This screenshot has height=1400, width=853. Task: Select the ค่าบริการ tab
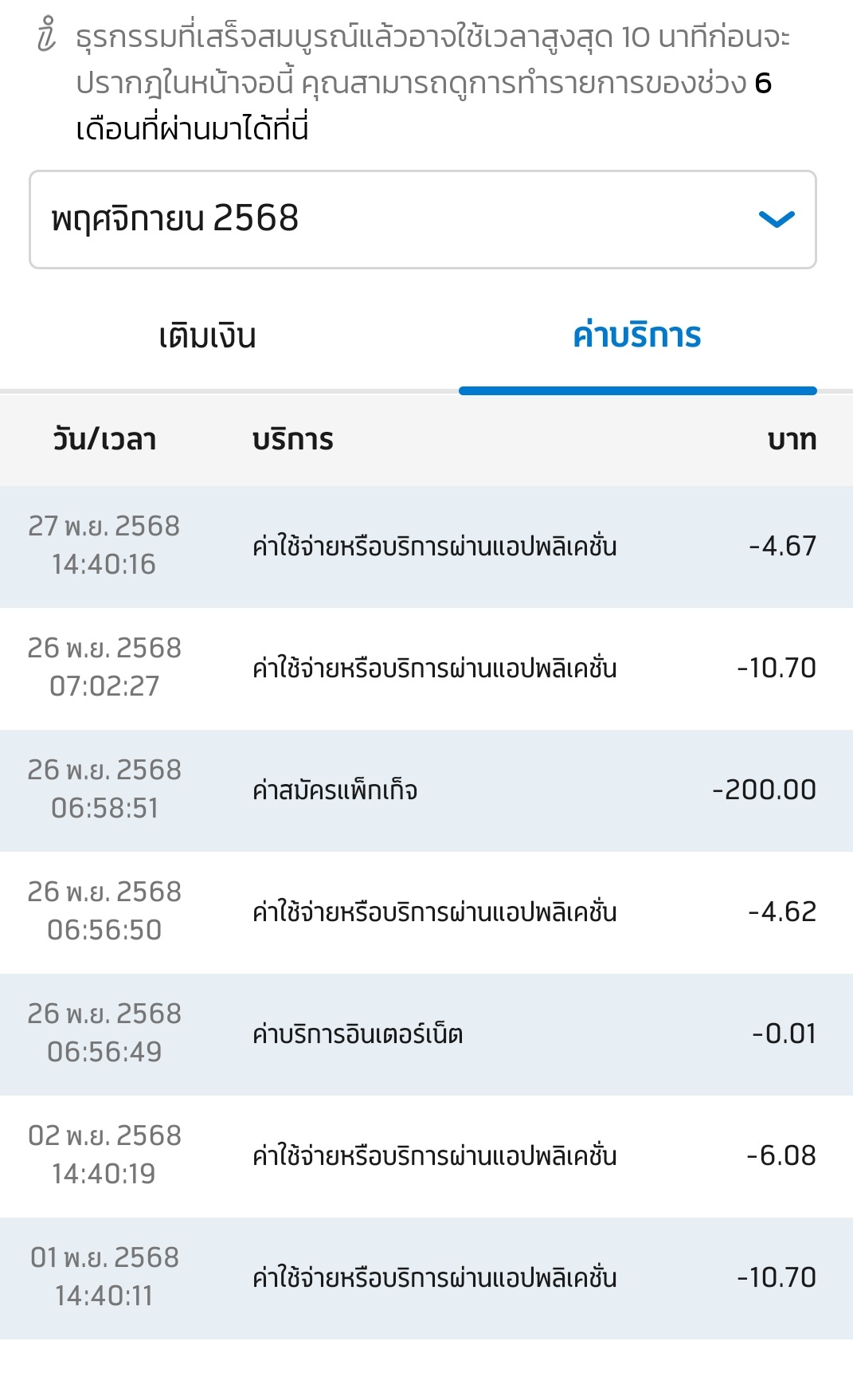(x=636, y=336)
